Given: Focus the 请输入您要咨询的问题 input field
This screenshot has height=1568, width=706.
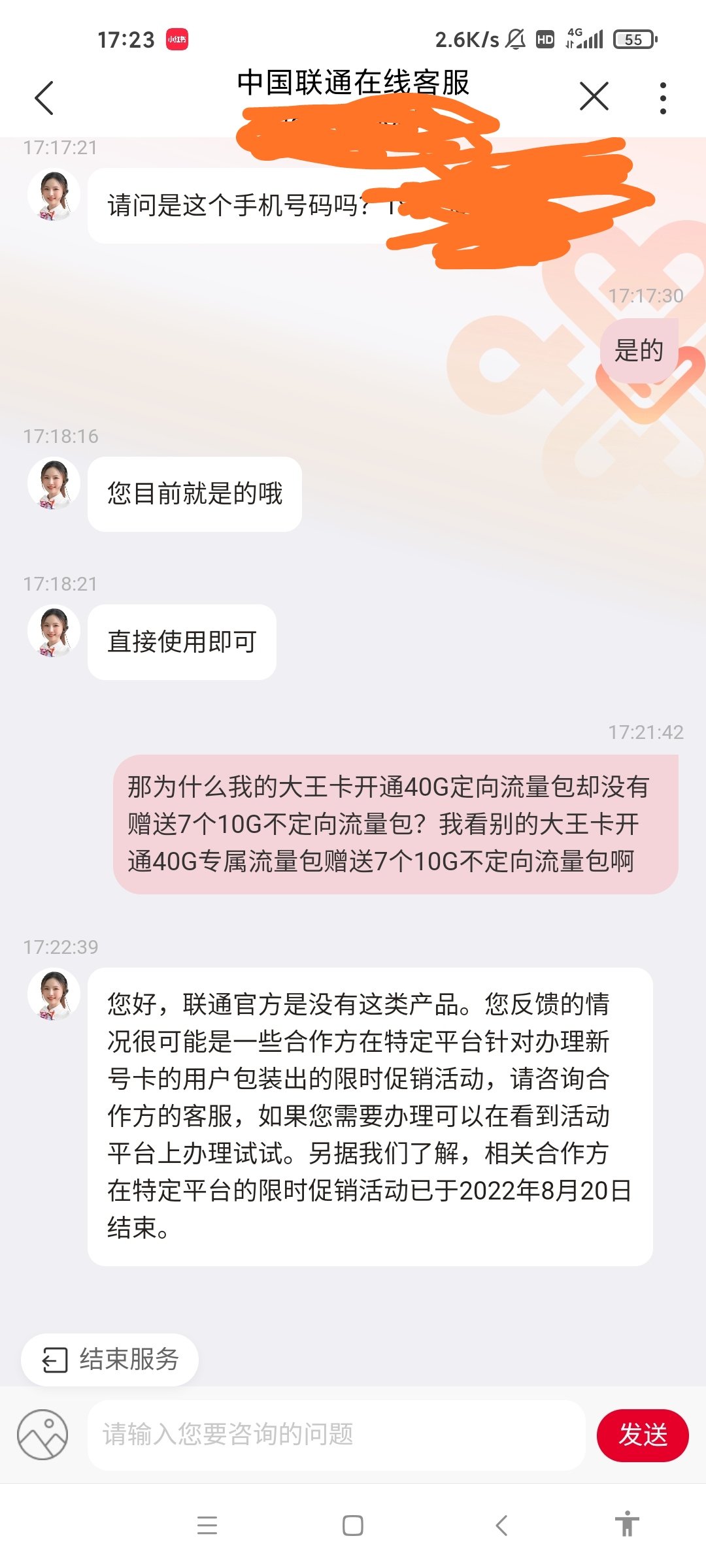Looking at the screenshot, I should click(336, 1435).
